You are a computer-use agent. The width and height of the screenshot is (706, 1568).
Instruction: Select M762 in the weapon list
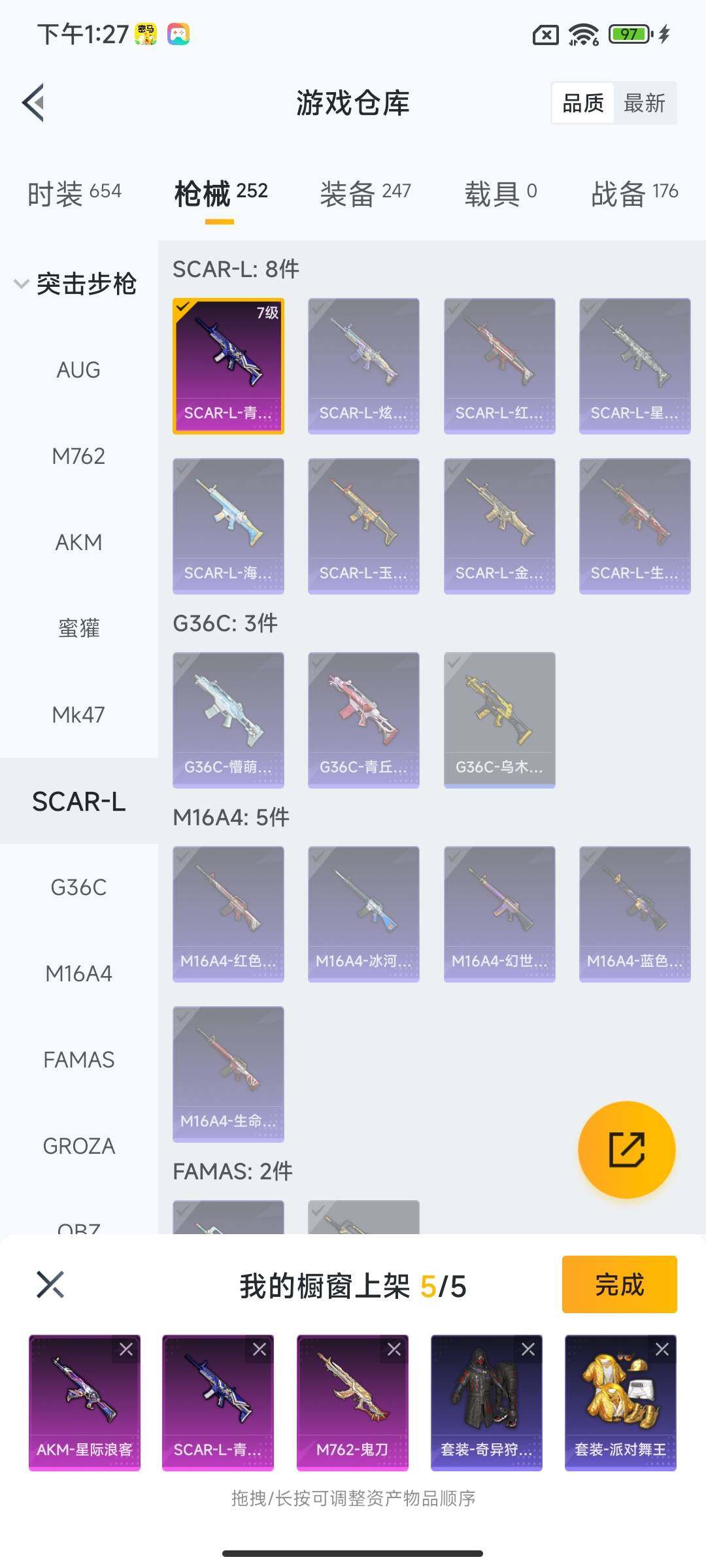(x=78, y=456)
